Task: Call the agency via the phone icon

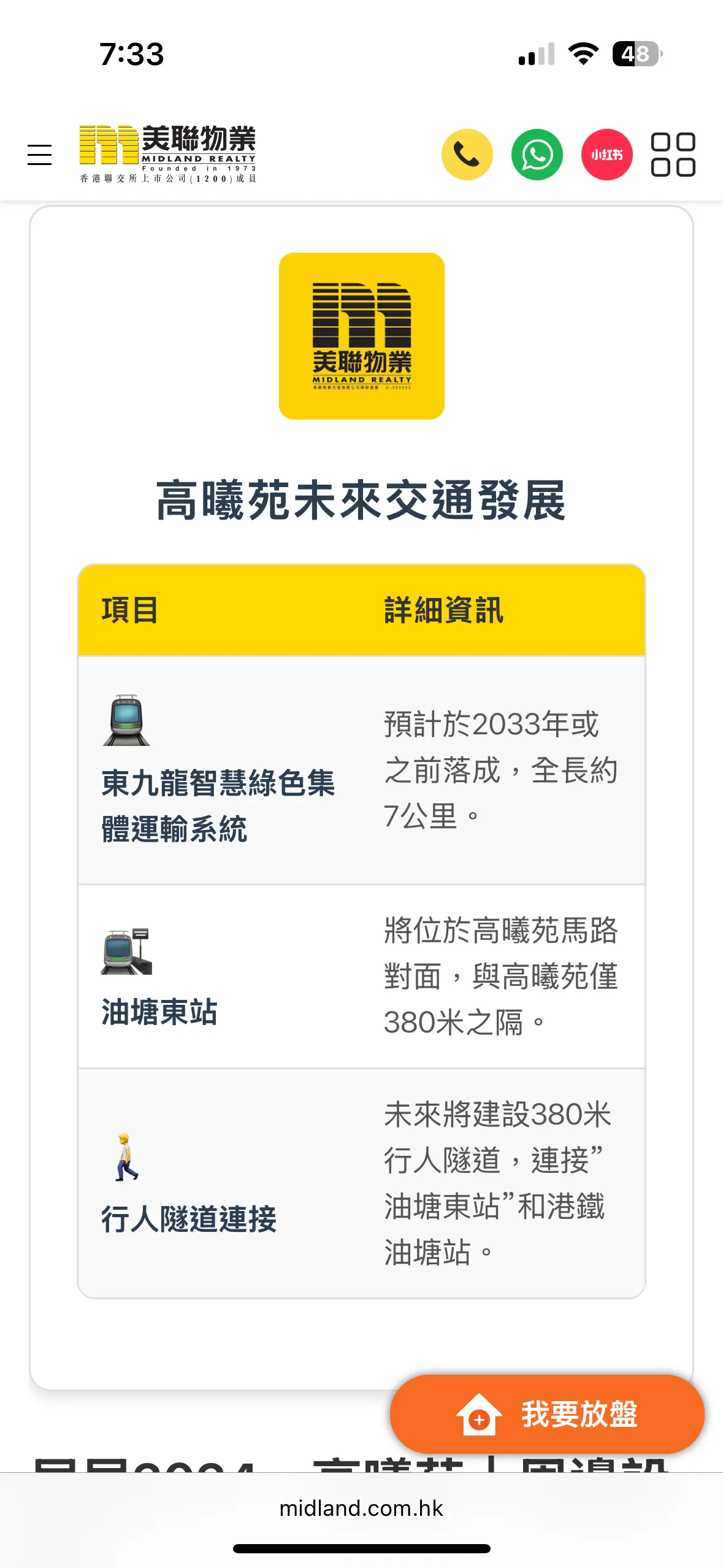Action: (x=467, y=155)
